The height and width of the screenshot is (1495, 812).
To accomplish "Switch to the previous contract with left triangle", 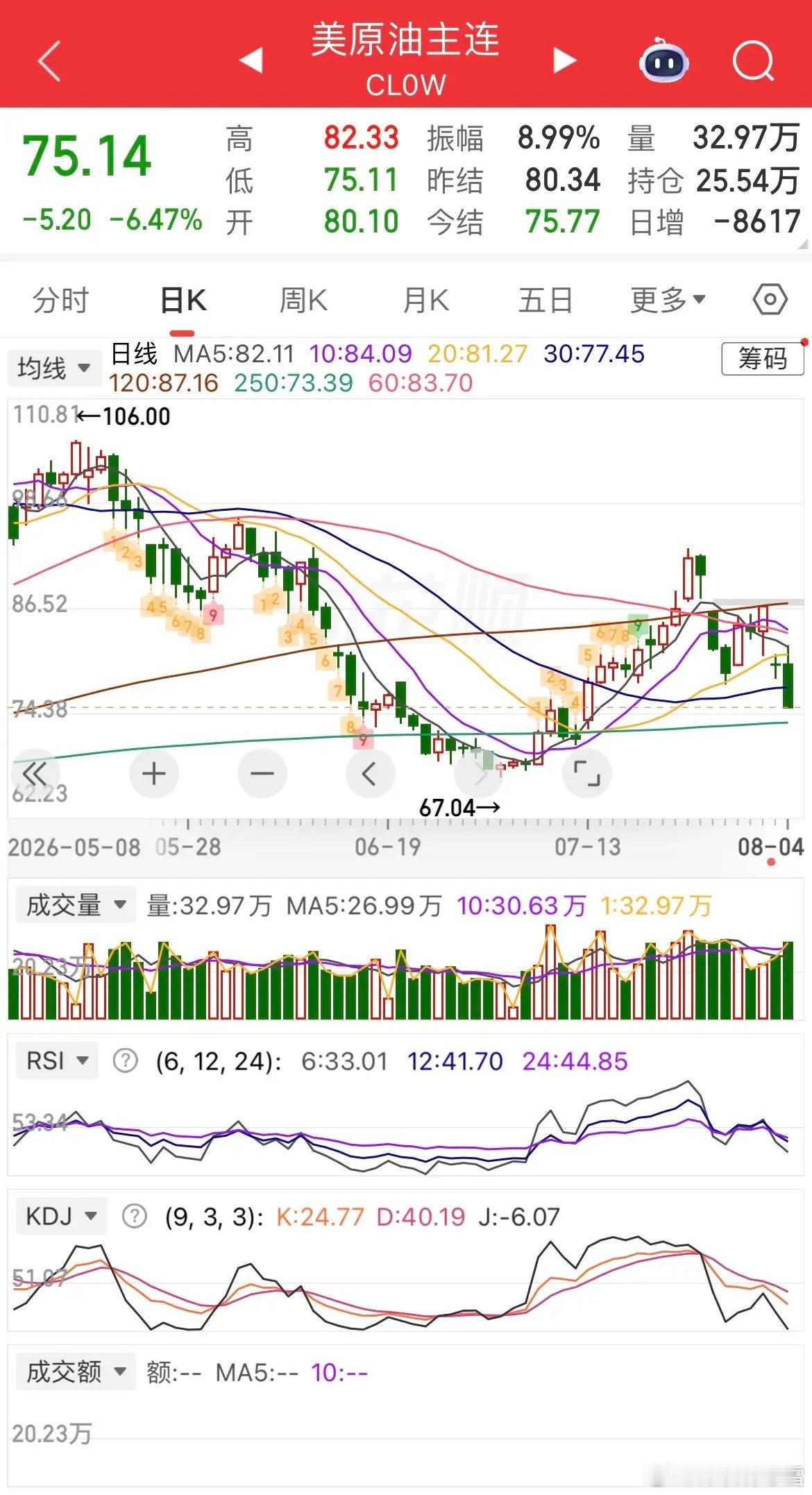I will click(x=251, y=60).
